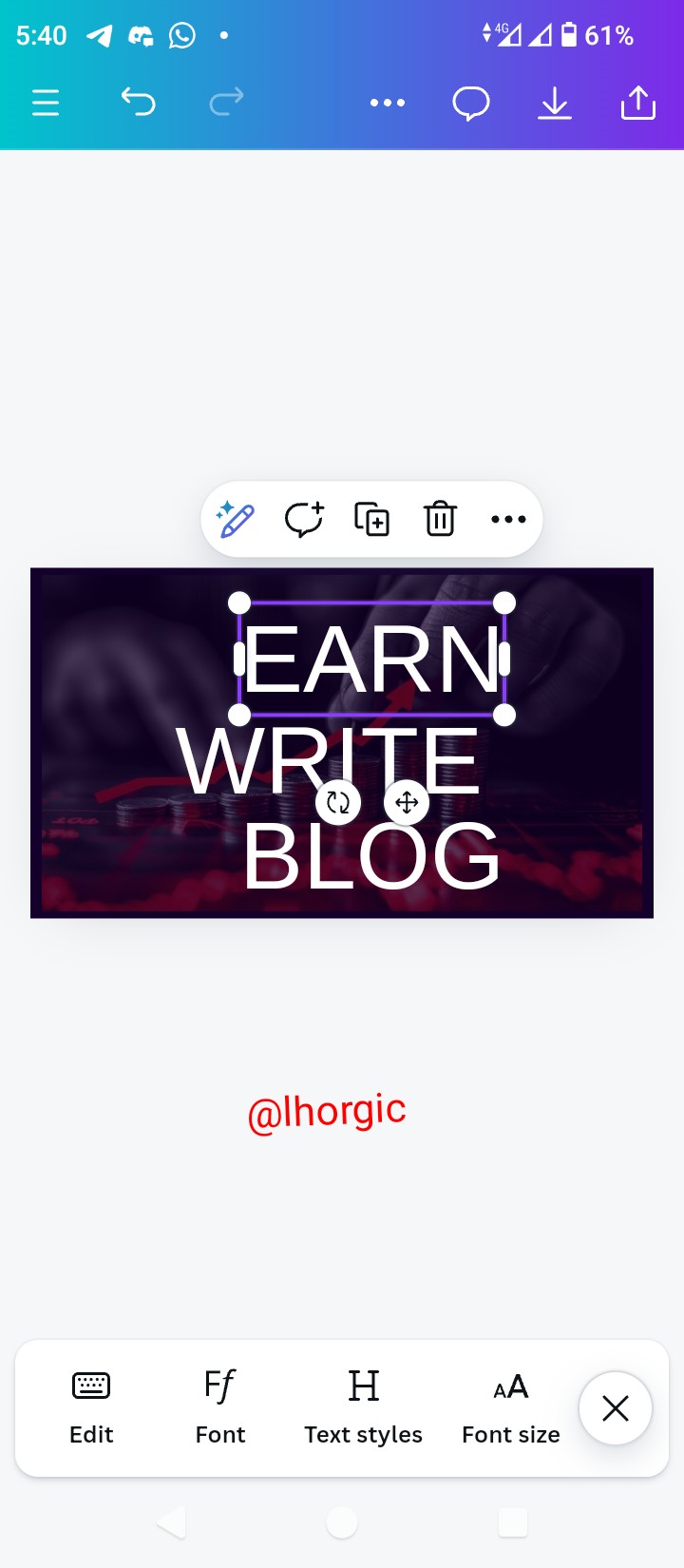The width and height of the screenshot is (684, 1568).
Task: Tap the move handle below the text
Action: pyautogui.click(x=407, y=803)
